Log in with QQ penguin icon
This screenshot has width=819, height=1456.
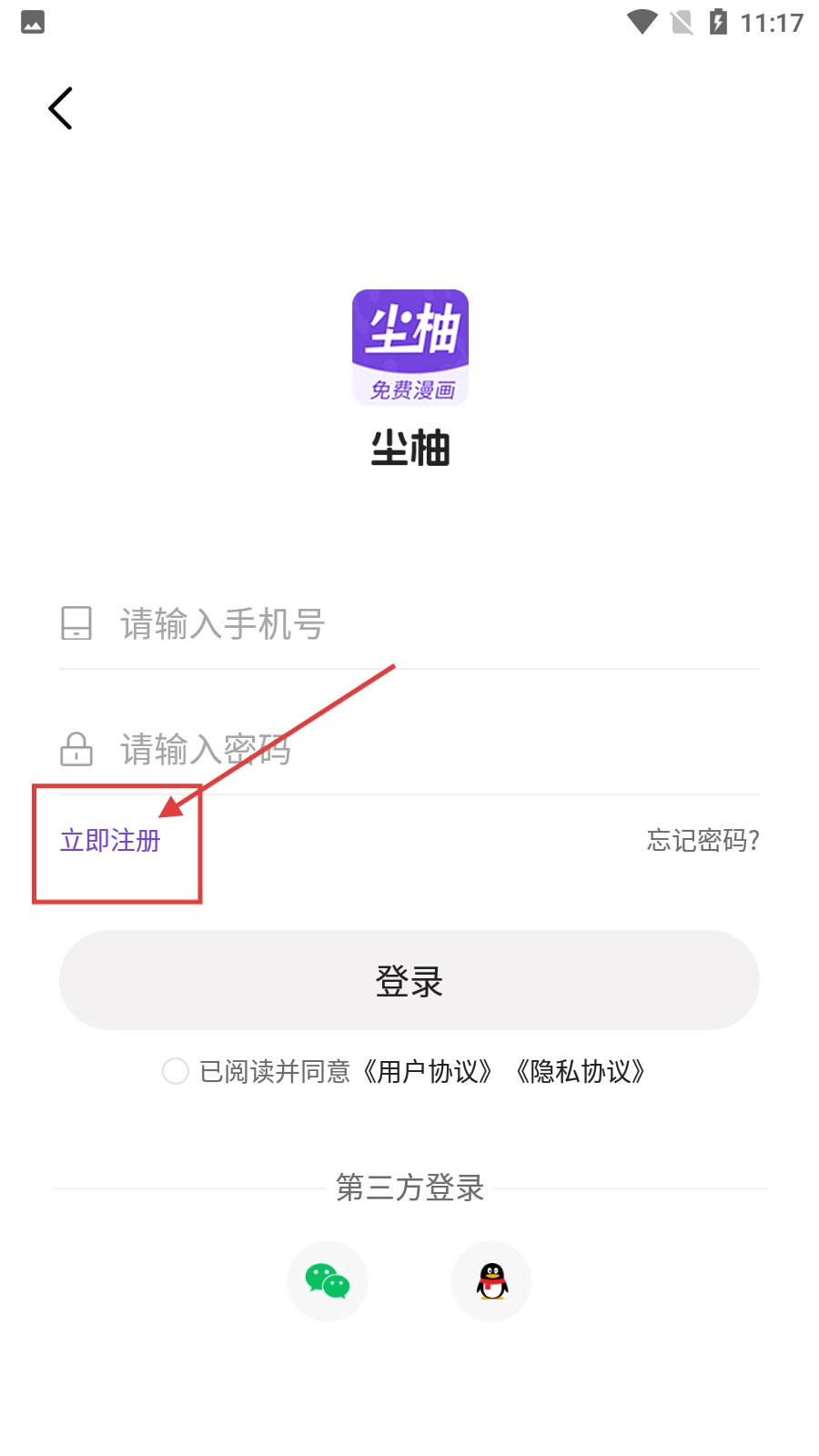pyautogui.click(x=491, y=1280)
